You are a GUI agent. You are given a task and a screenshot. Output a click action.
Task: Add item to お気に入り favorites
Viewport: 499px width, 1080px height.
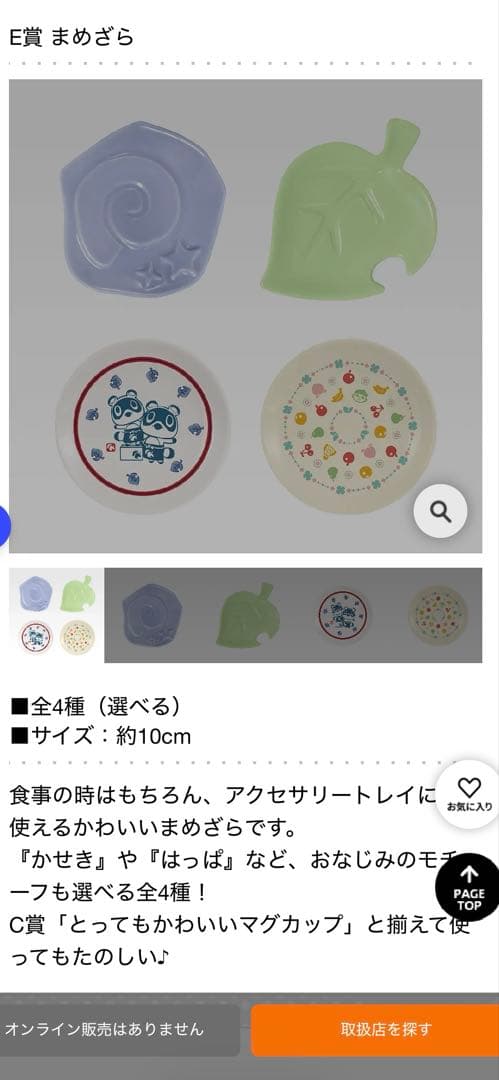[469, 793]
